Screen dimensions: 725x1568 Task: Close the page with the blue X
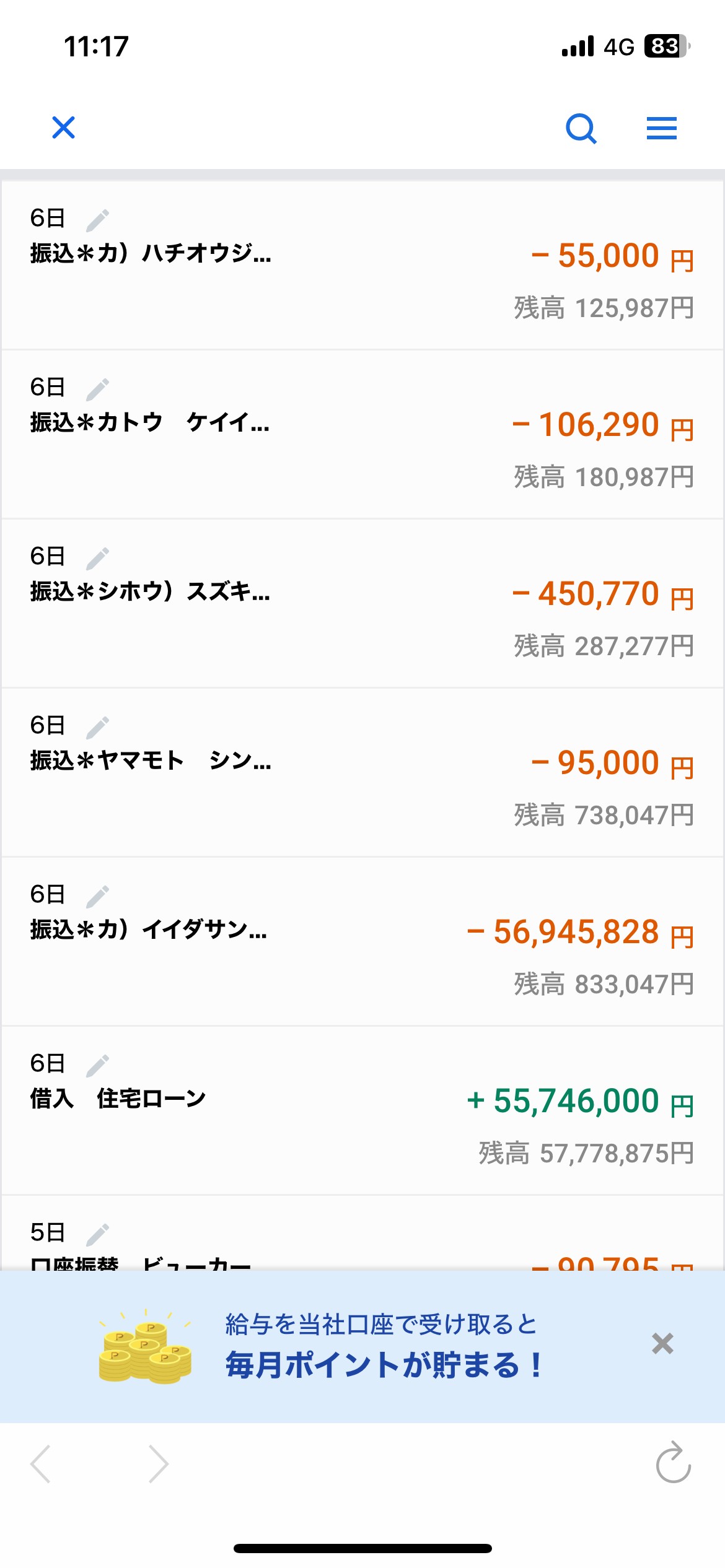click(63, 128)
